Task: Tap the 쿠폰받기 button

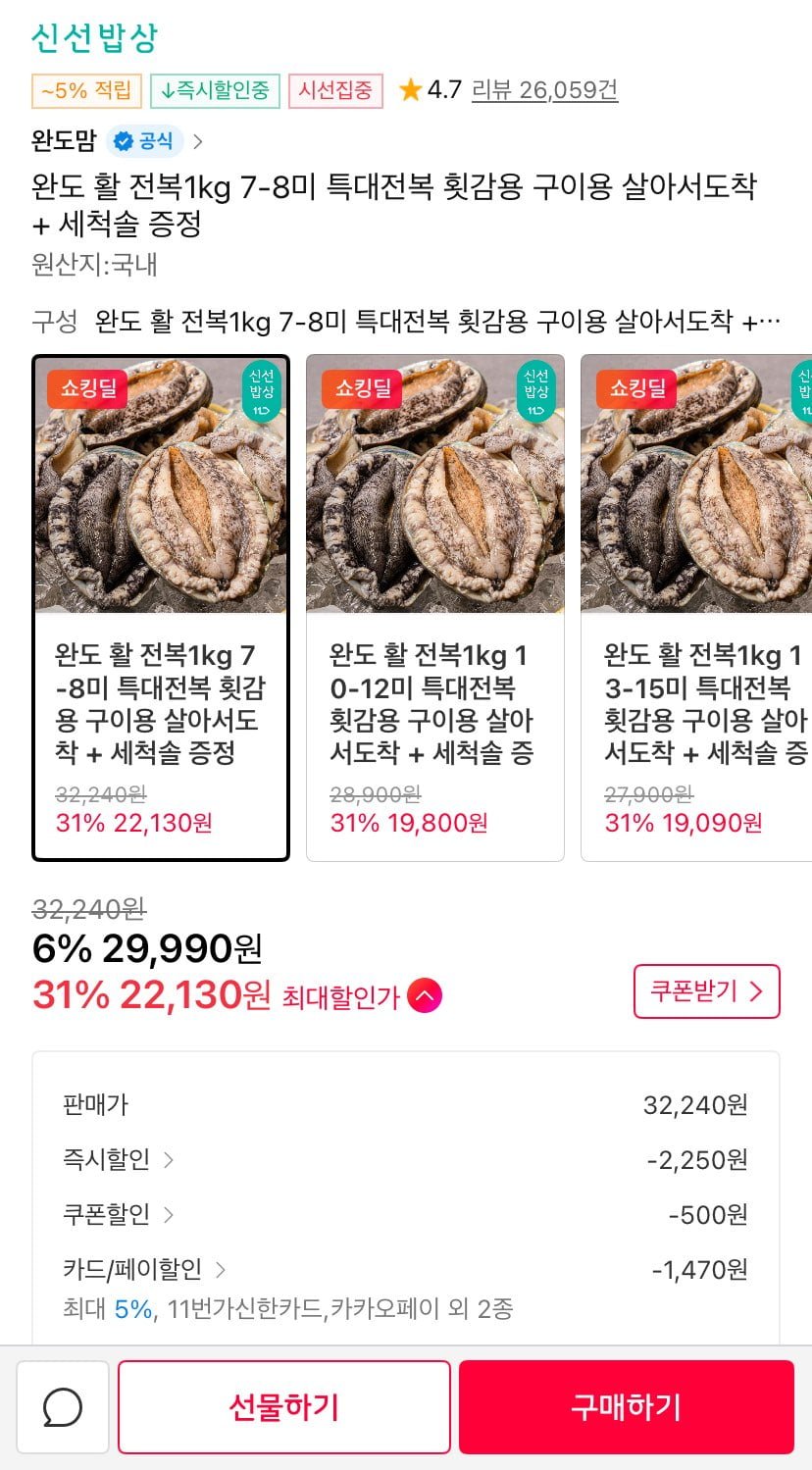Action: point(706,991)
